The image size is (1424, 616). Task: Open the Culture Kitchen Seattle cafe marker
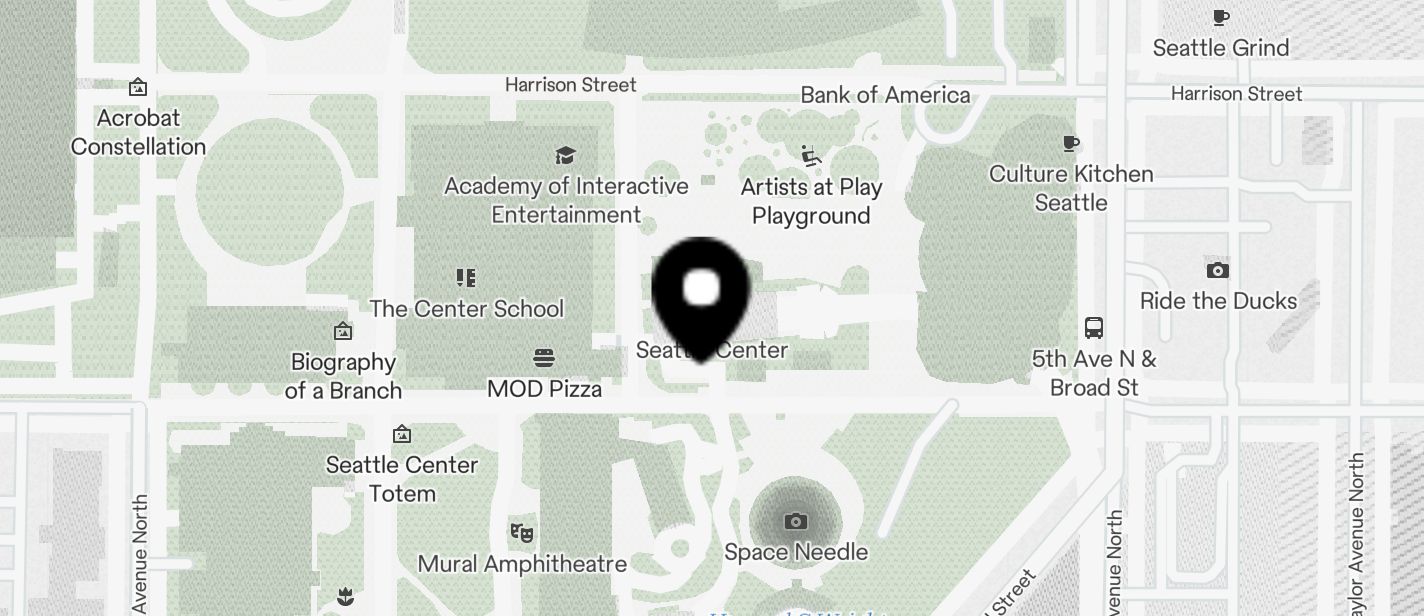coord(1071,144)
